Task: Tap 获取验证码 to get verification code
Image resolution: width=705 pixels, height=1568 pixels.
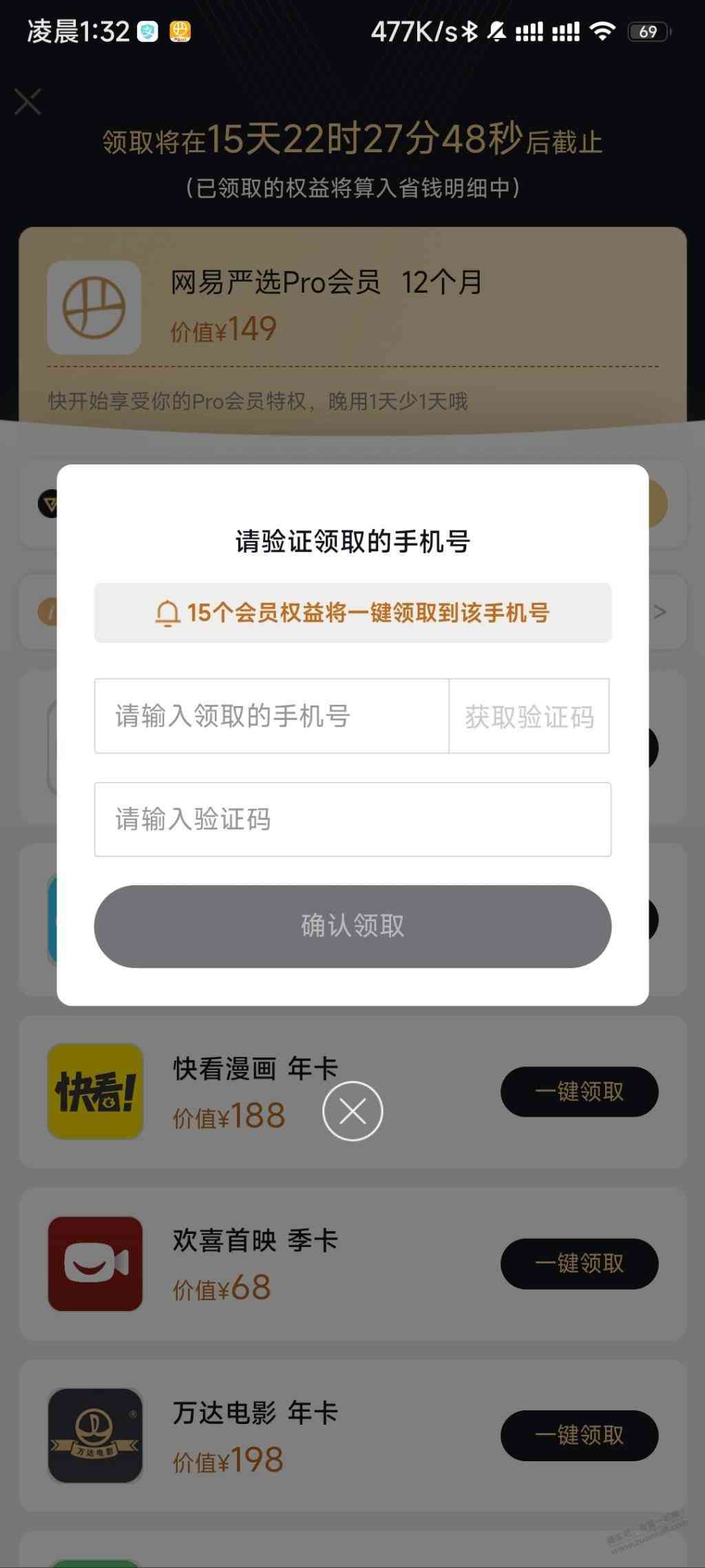Action: 529,716
